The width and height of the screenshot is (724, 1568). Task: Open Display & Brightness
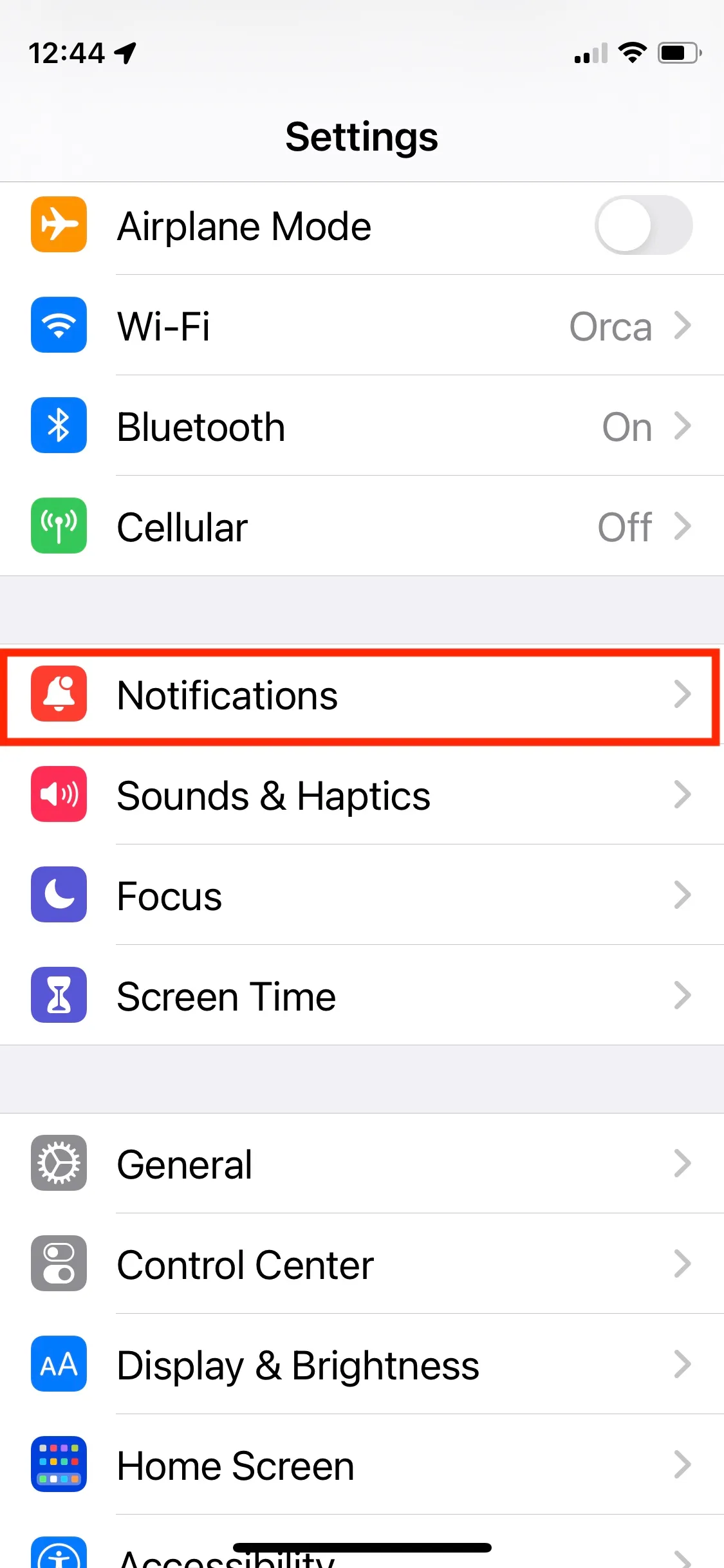(x=362, y=1365)
